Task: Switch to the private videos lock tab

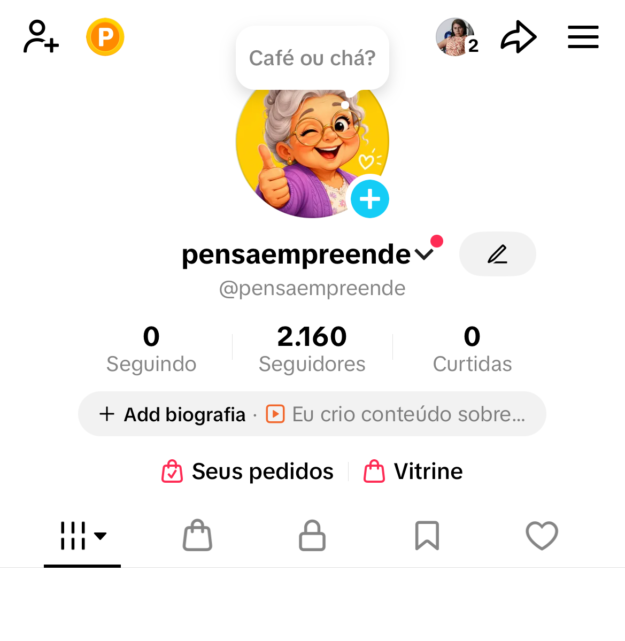Action: [x=312, y=537]
